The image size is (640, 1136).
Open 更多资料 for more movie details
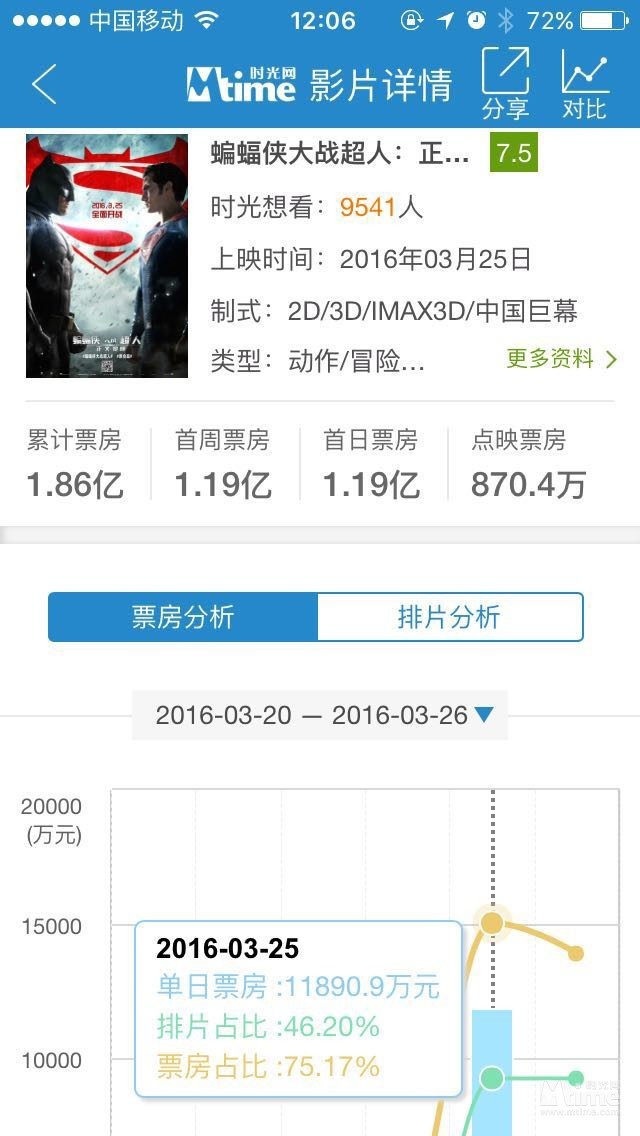(561, 359)
